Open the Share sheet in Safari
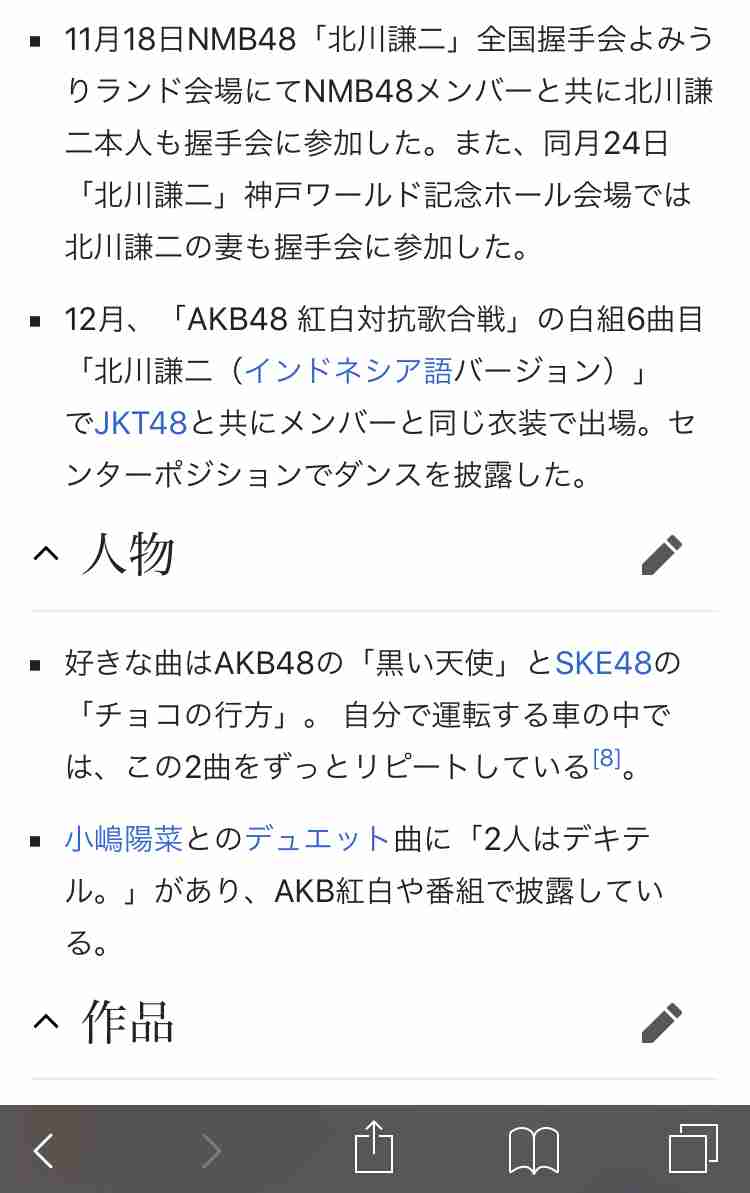The height and width of the screenshot is (1193, 750). [375, 1150]
